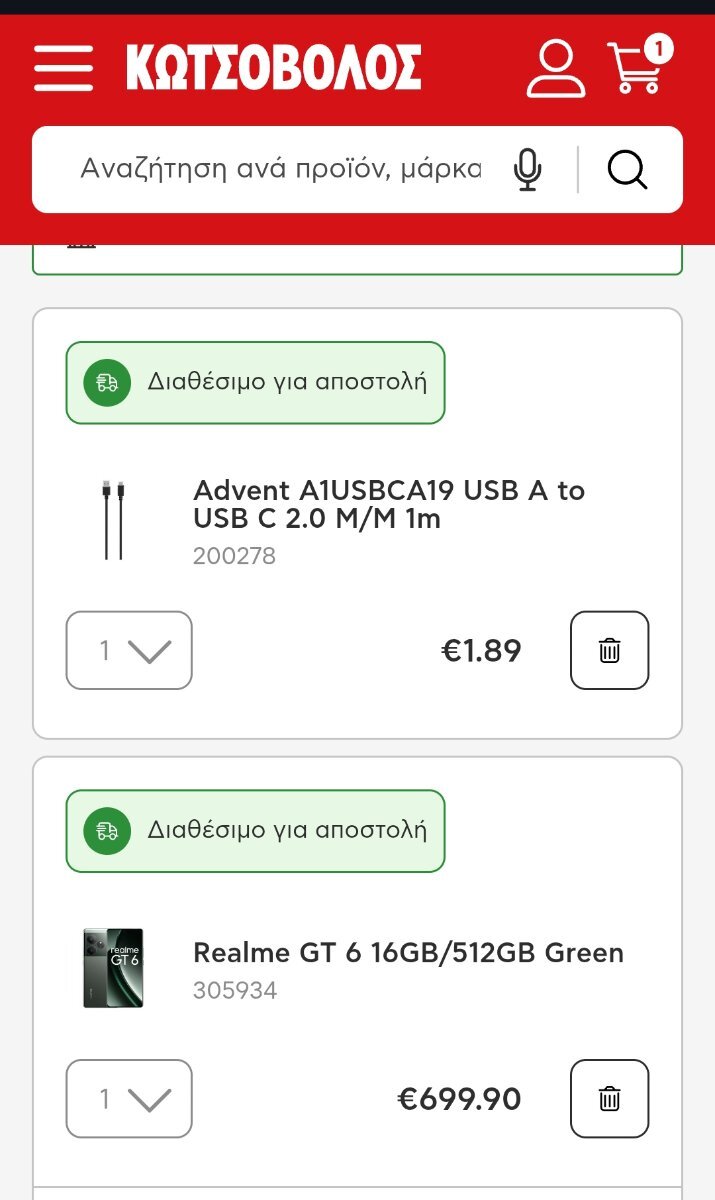Open the hamburger menu
715x1200 pixels.
pos(63,68)
